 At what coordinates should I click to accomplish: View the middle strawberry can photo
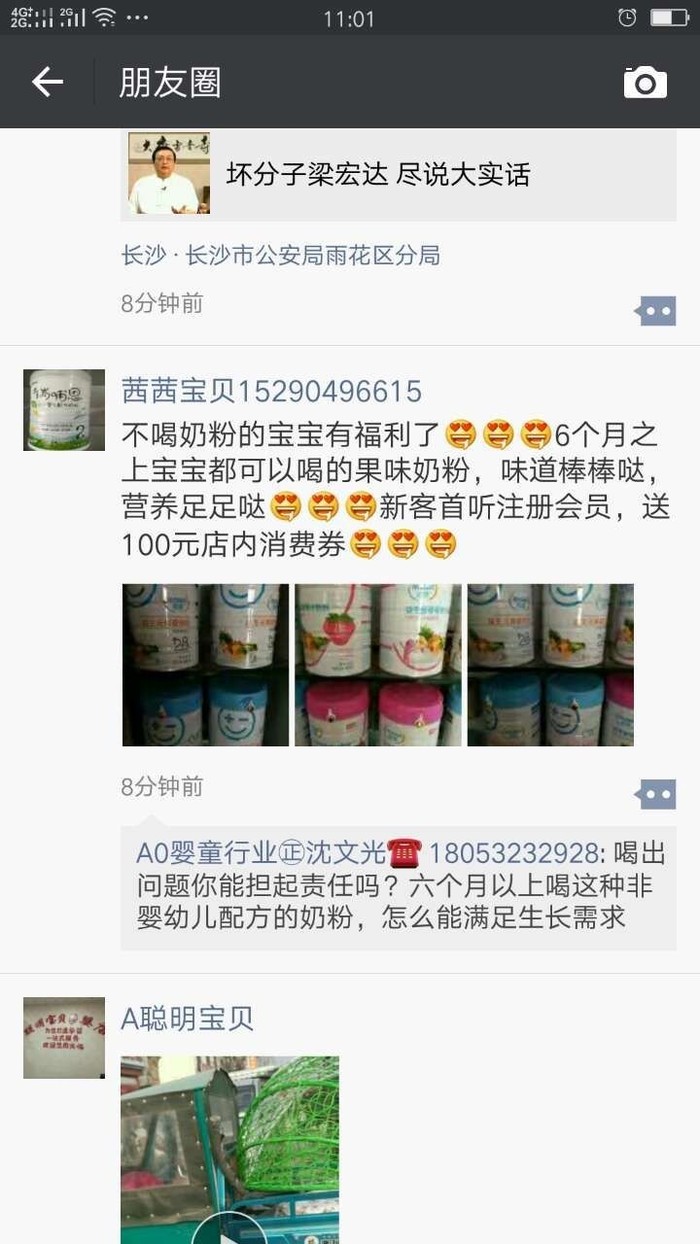(x=378, y=665)
